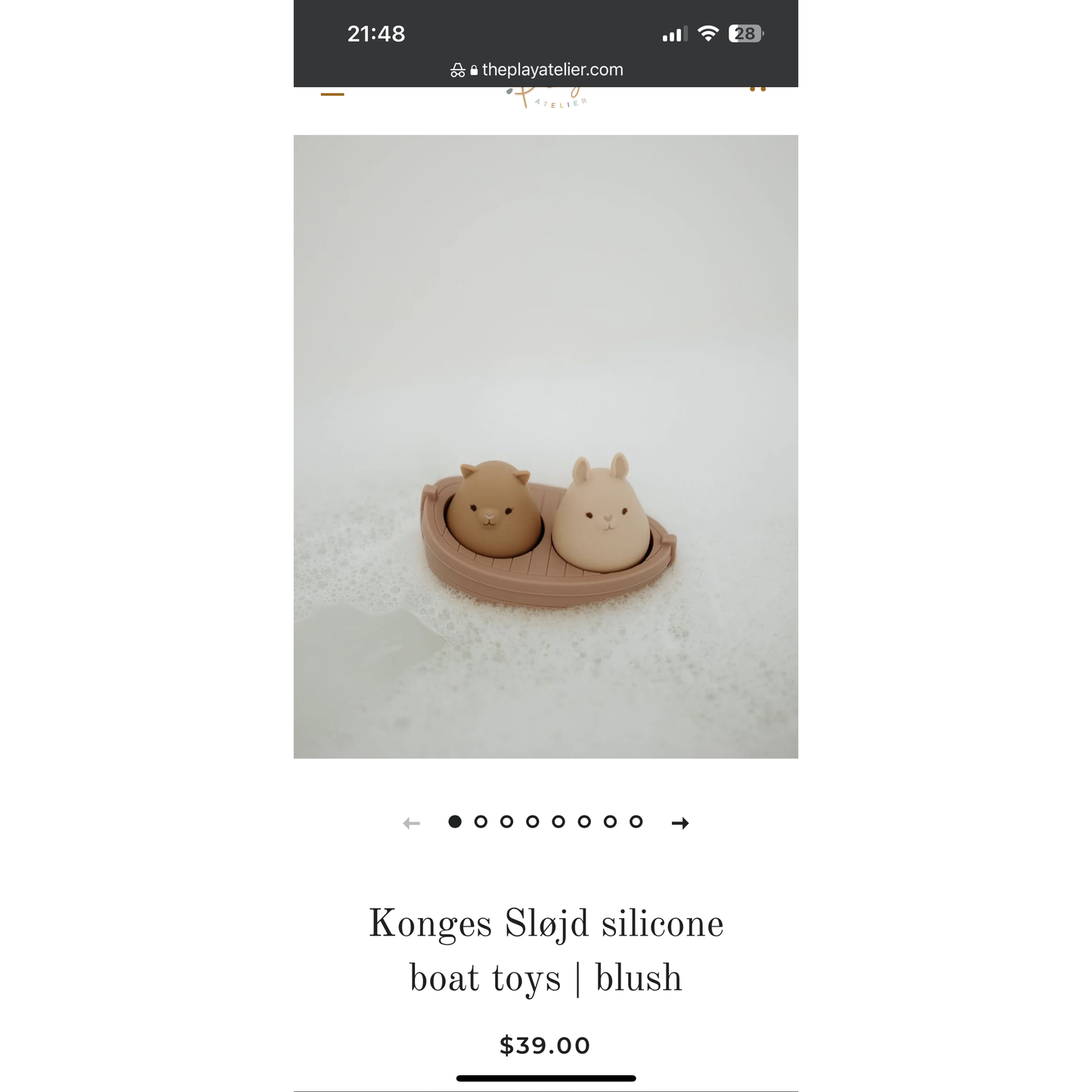Go to the next product image arrow

pos(679,823)
